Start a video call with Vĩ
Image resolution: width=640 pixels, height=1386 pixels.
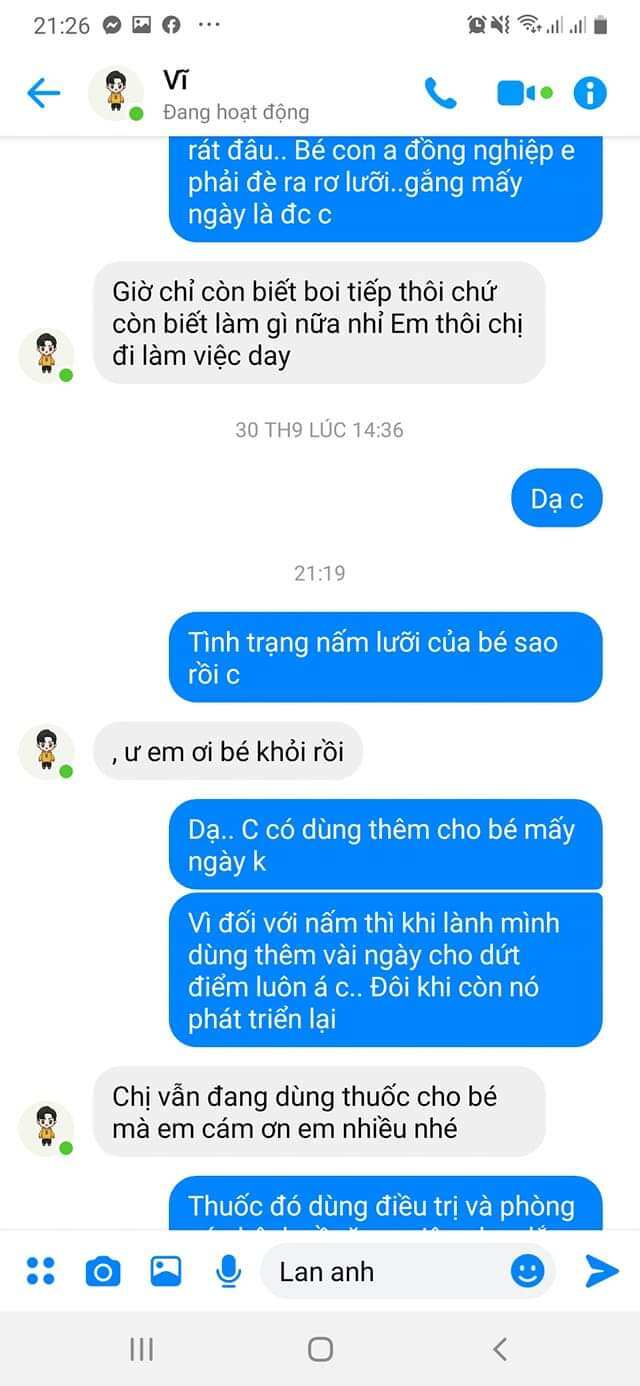point(524,94)
